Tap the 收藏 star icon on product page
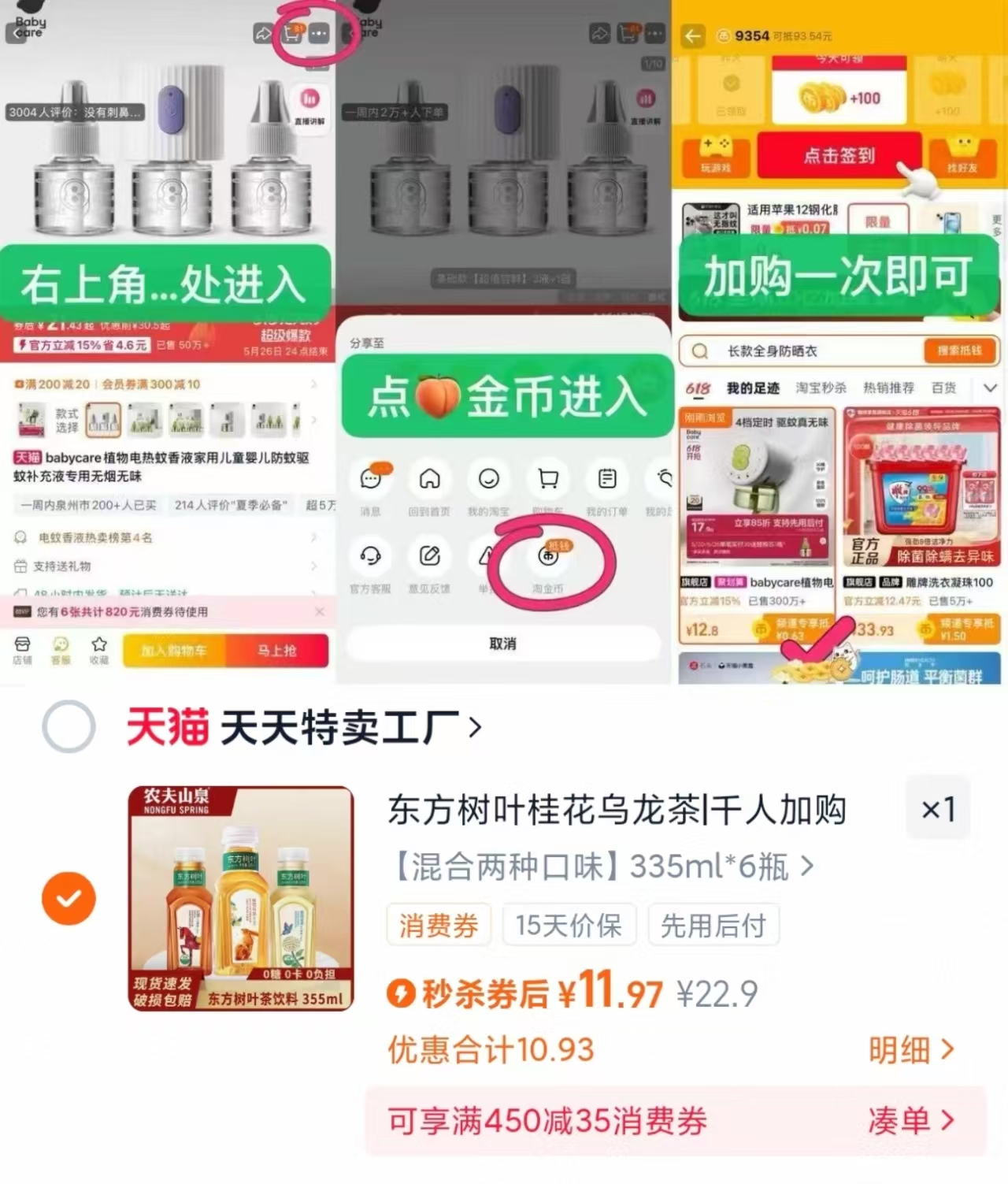This screenshot has width=1008, height=1184. (99, 648)
